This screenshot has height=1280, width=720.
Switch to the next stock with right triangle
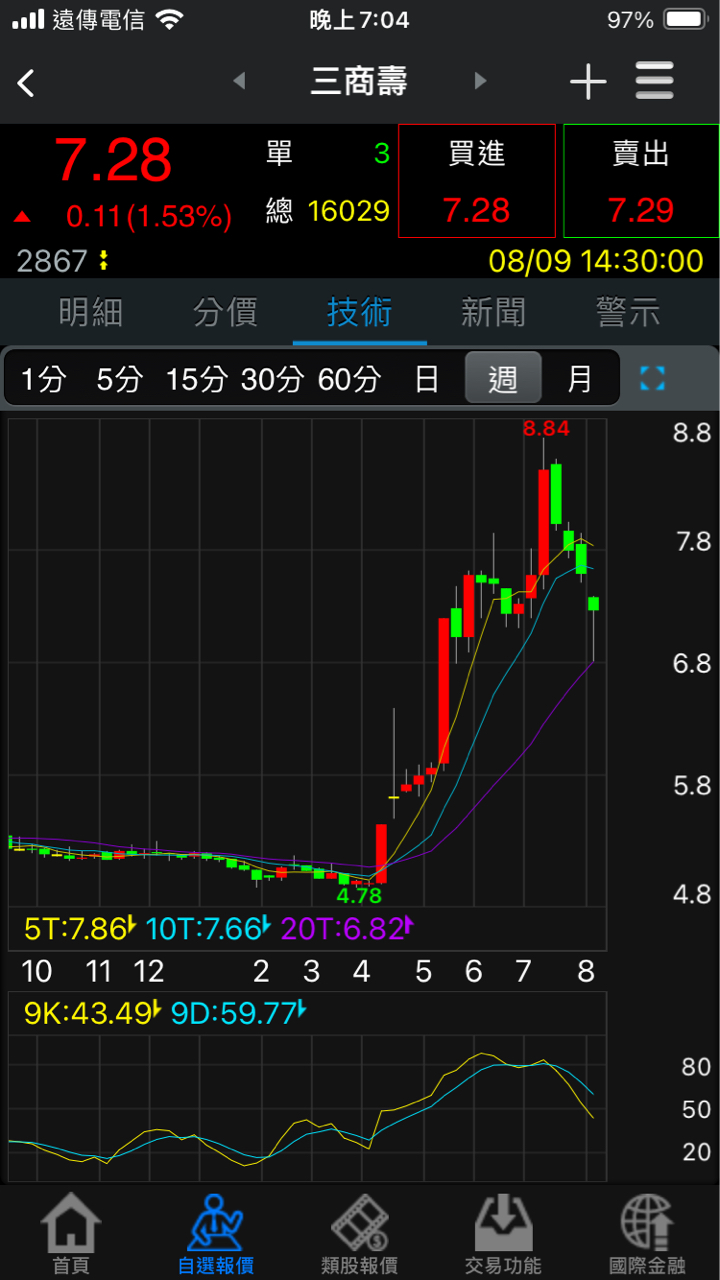(480, 81)
